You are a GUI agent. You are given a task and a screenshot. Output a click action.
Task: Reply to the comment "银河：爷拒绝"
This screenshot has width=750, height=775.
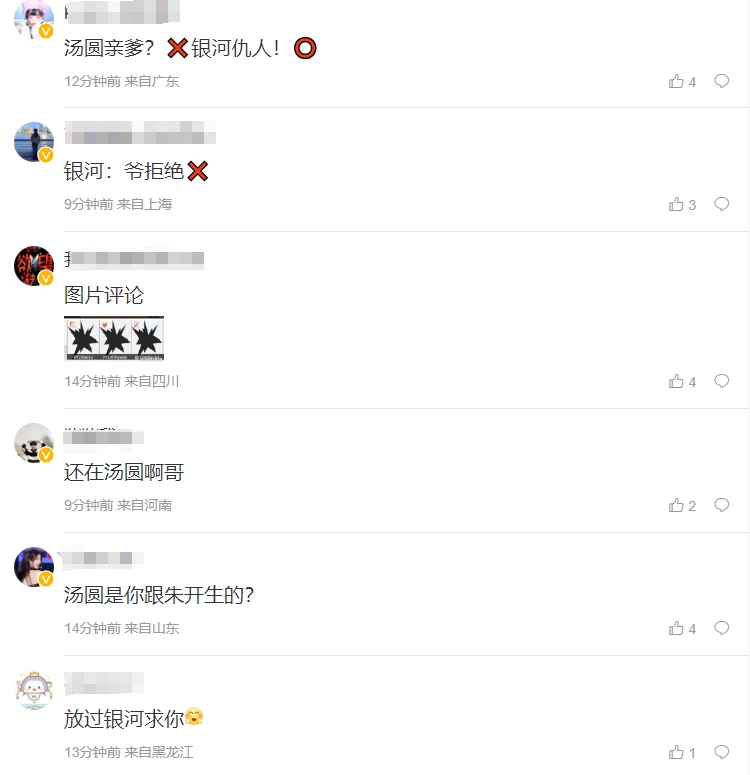[721, 204]
